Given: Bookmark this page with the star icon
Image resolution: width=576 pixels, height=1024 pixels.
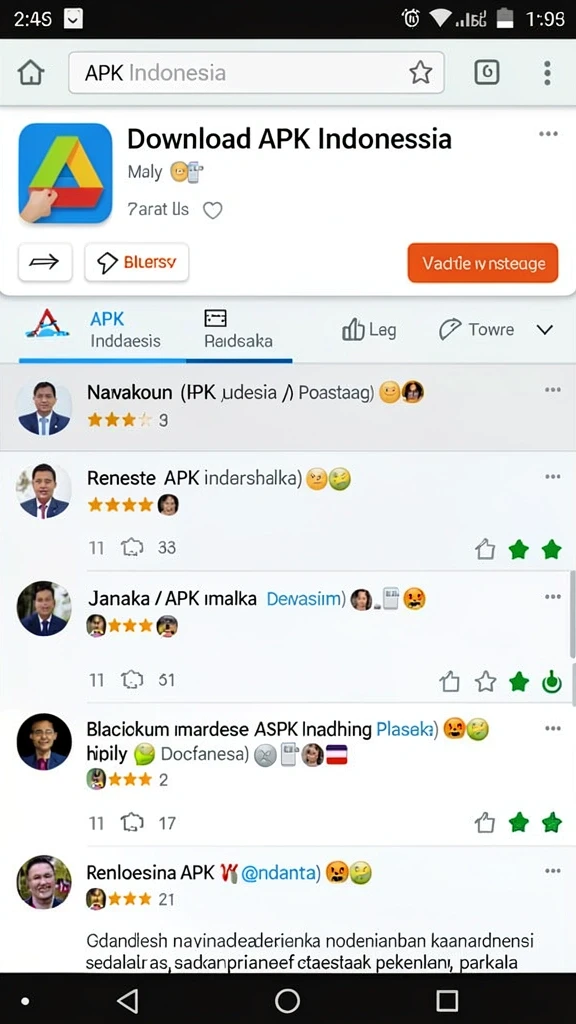Looking at the screenshot, I should pyautogui.click(x=421, y=72).
